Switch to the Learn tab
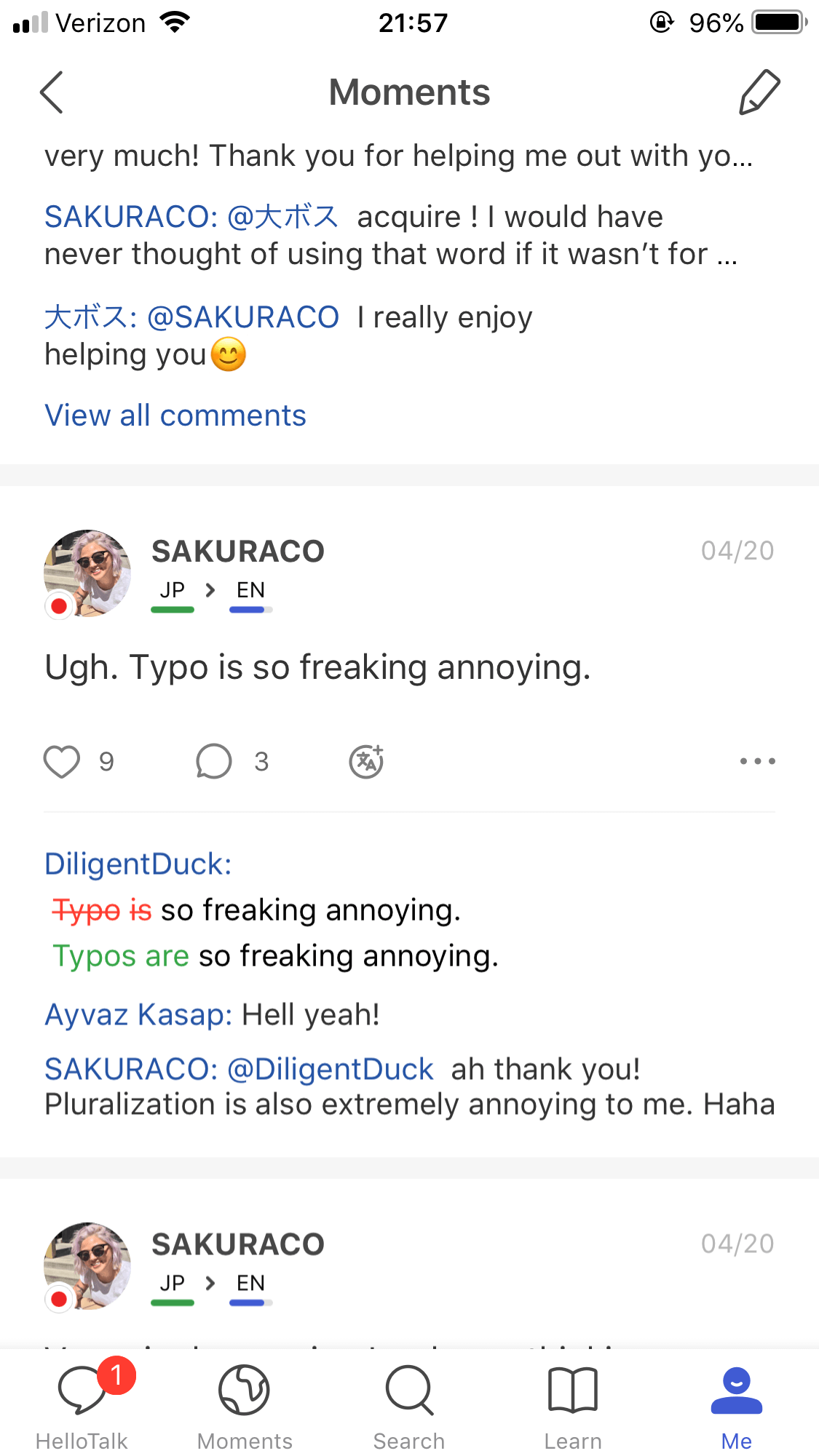Screen dimensions: 819x1456 point(573,1404)
